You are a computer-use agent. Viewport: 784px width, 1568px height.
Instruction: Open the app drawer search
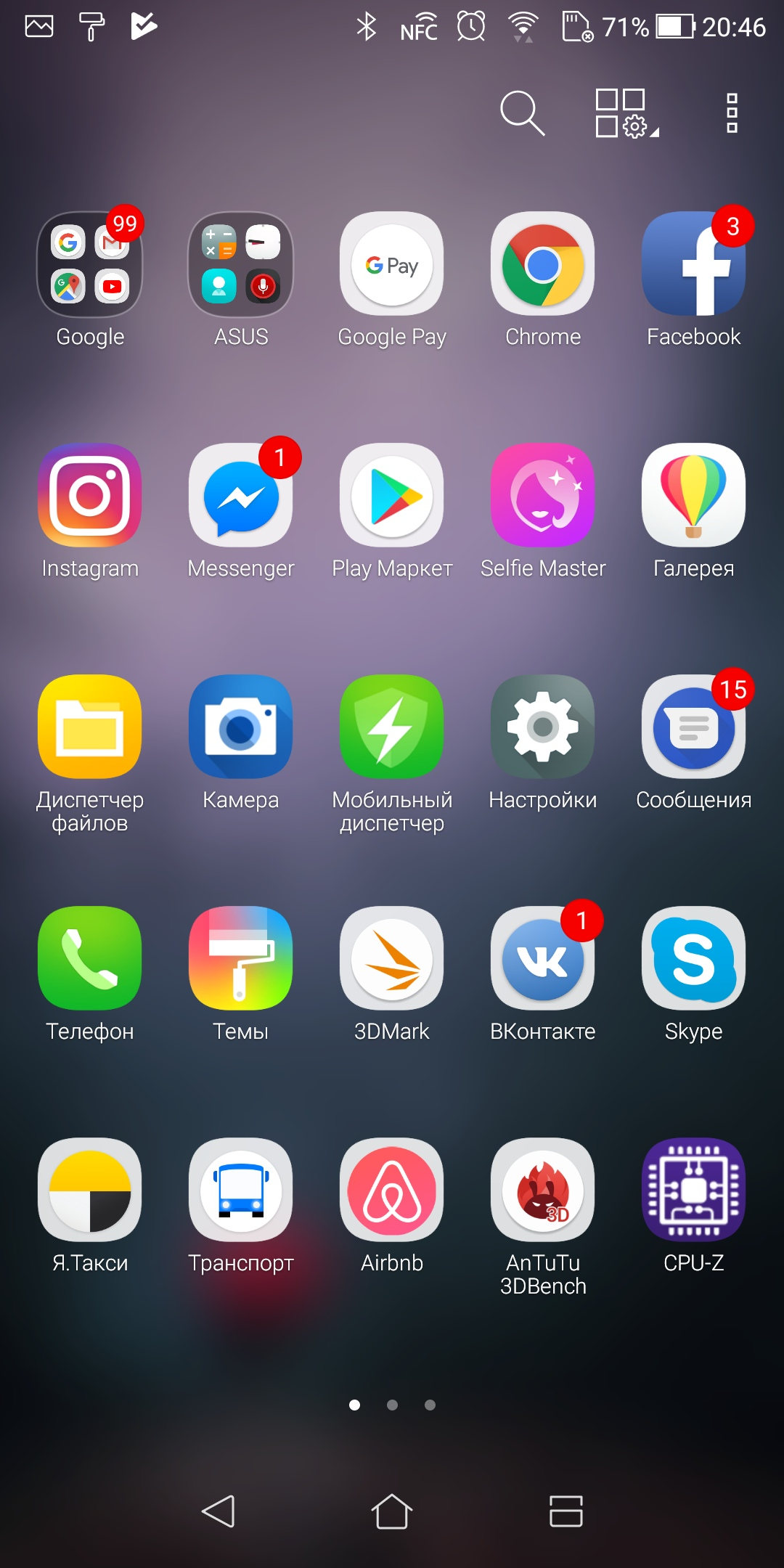tap(522, 113)
